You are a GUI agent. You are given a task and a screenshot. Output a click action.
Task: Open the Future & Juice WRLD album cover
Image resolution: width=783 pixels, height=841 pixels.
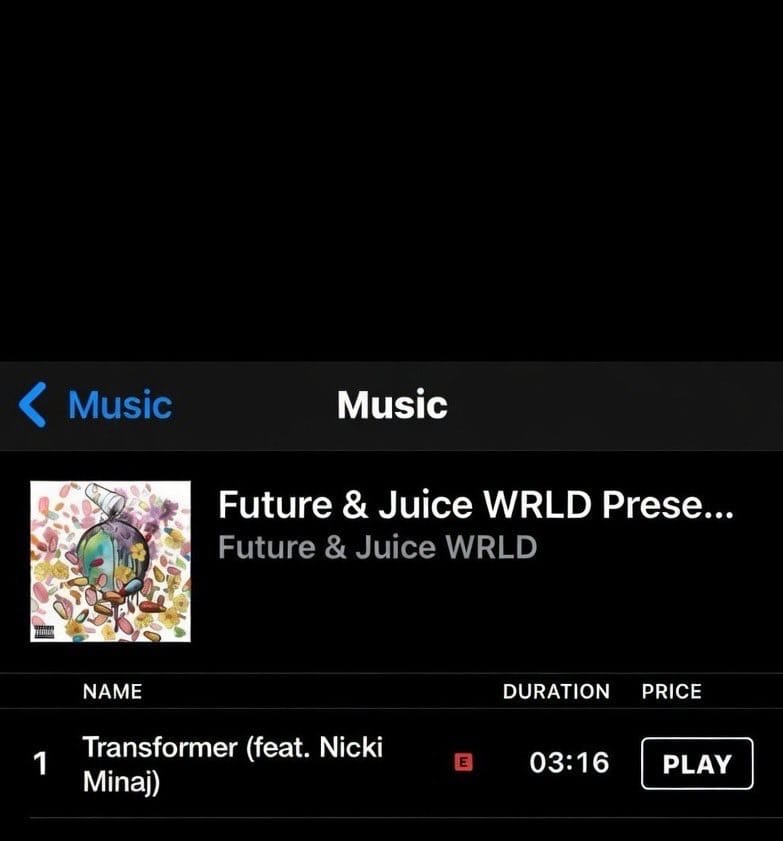(x=110, y=561)
